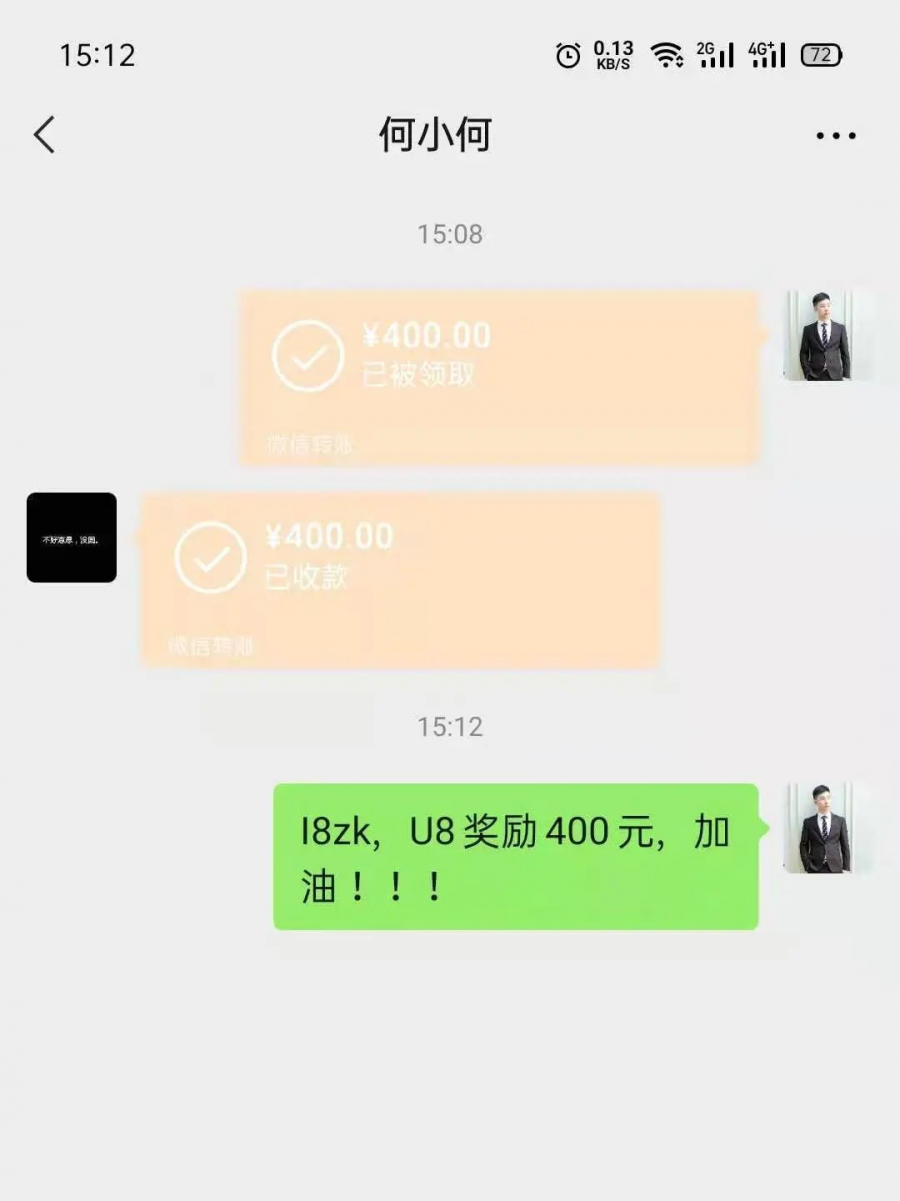900x1201 pixels.
Task: Open the ¥400.00 已收款 transfer card
Action: (400, 578)
